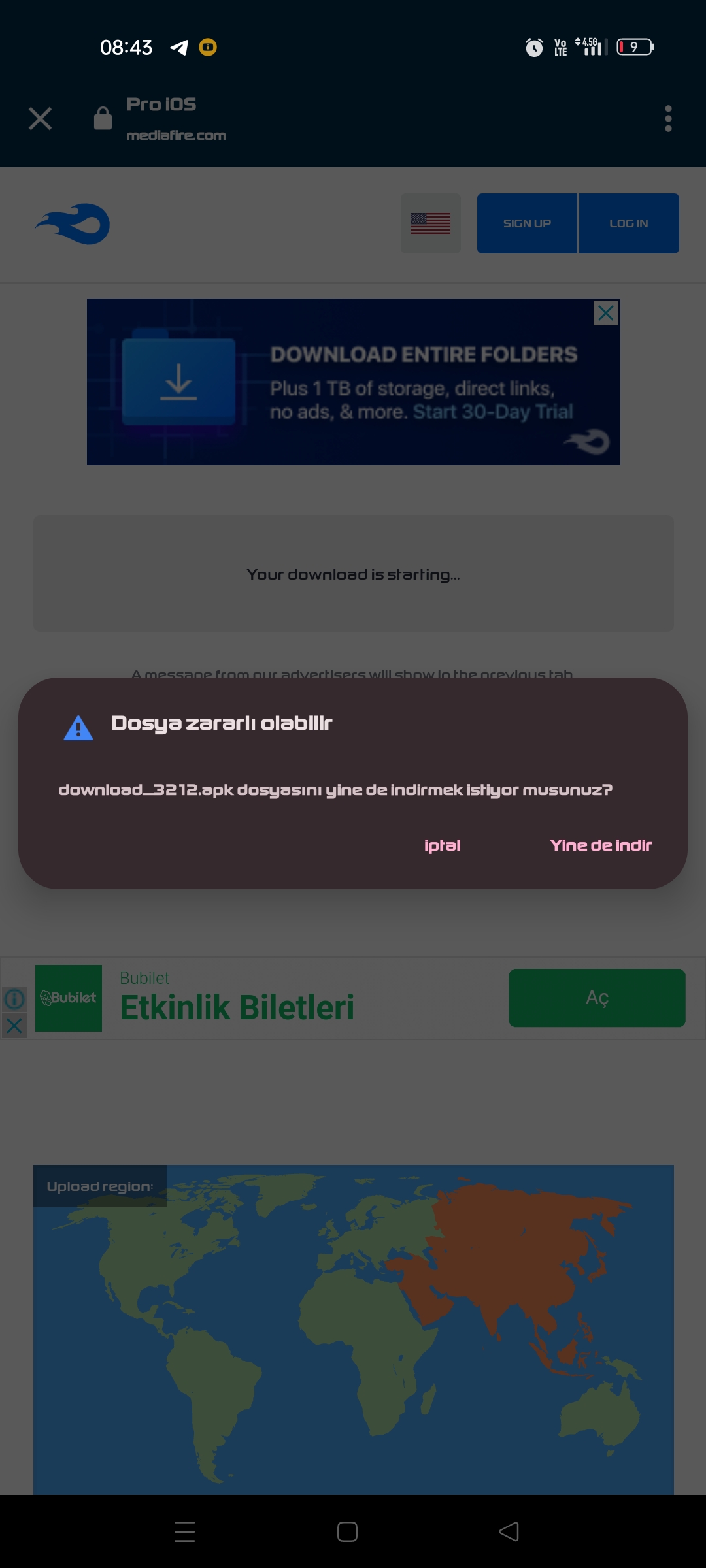706x1568 pixels.
Task: Open the MediaFire home logo
Action: point(73,224)
